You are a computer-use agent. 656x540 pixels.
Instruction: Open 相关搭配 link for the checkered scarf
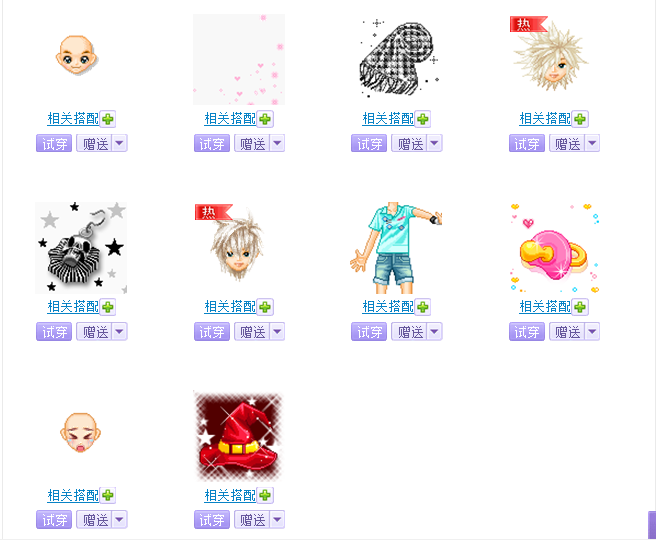click(388, 119)
